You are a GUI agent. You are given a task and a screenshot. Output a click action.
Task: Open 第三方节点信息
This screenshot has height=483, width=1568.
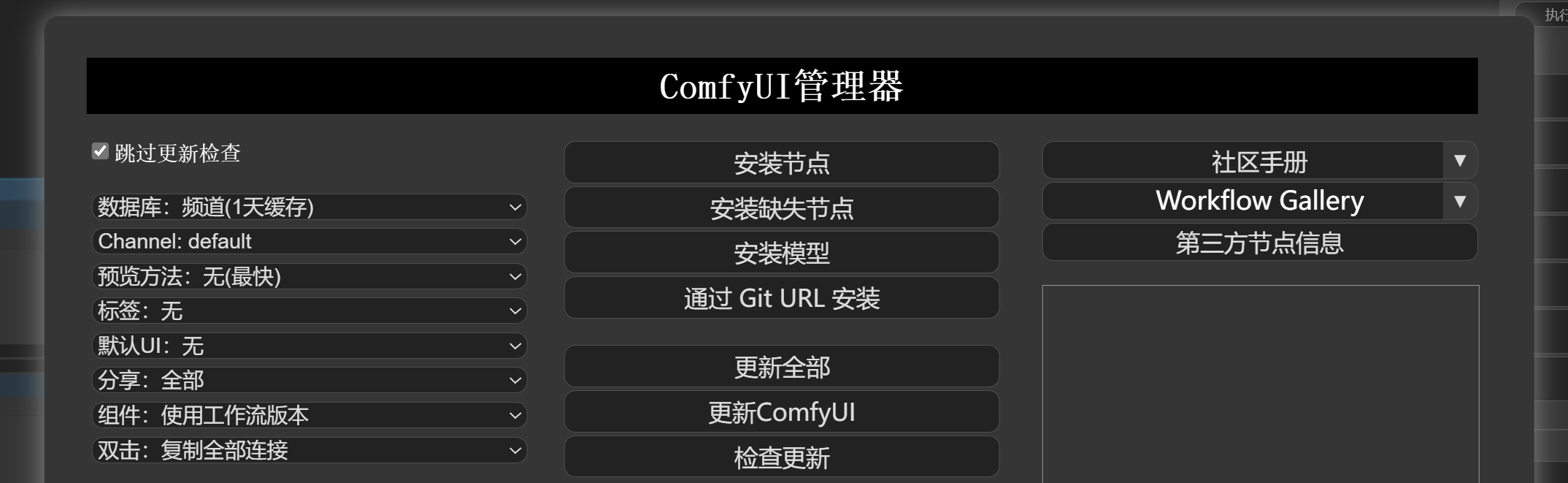pyautogui.click(x=1259, y=243)
